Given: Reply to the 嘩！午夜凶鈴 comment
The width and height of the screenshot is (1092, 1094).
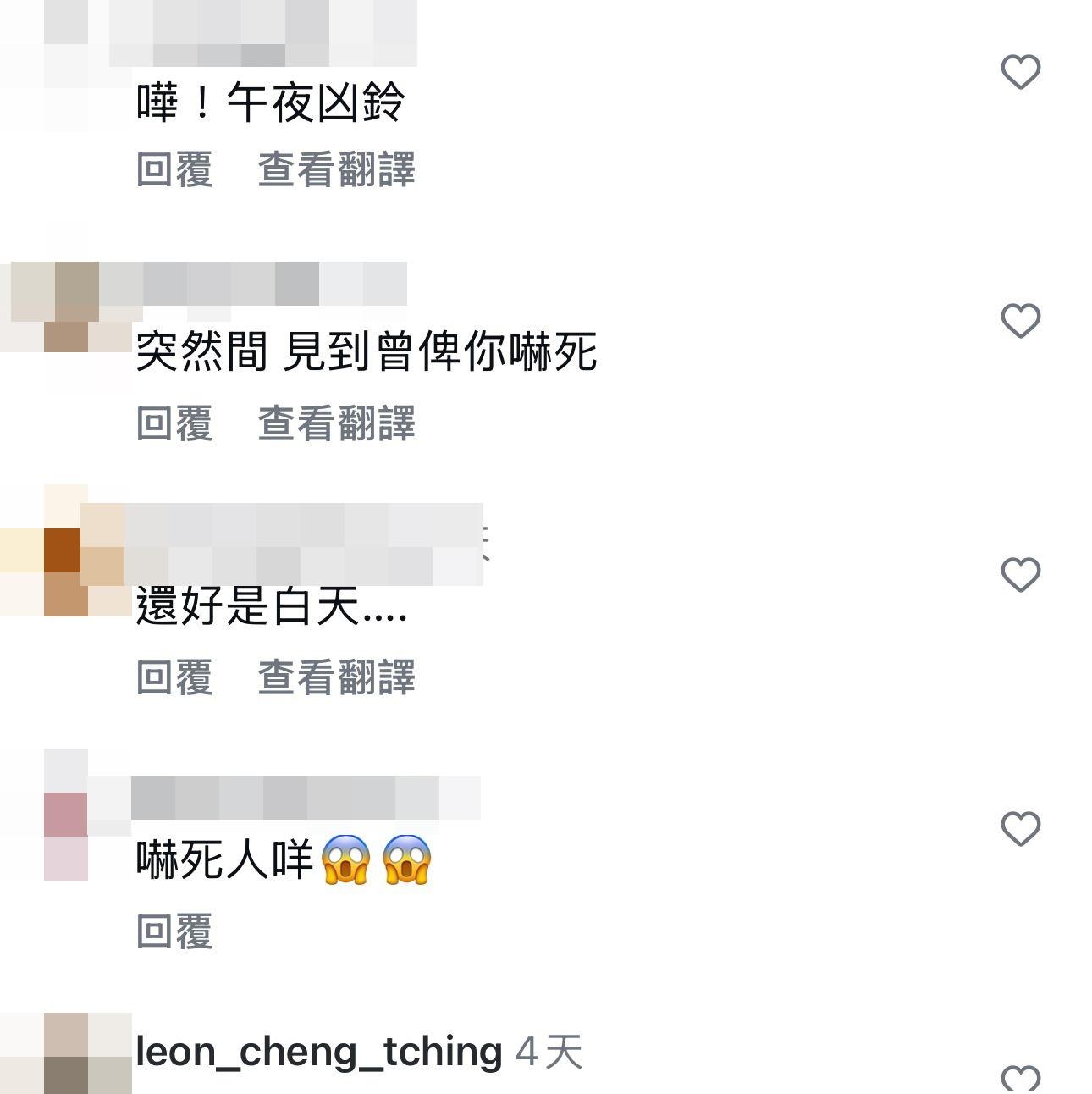Looking at the screenshot, I should pyautogui.click(x=174, y=169).
